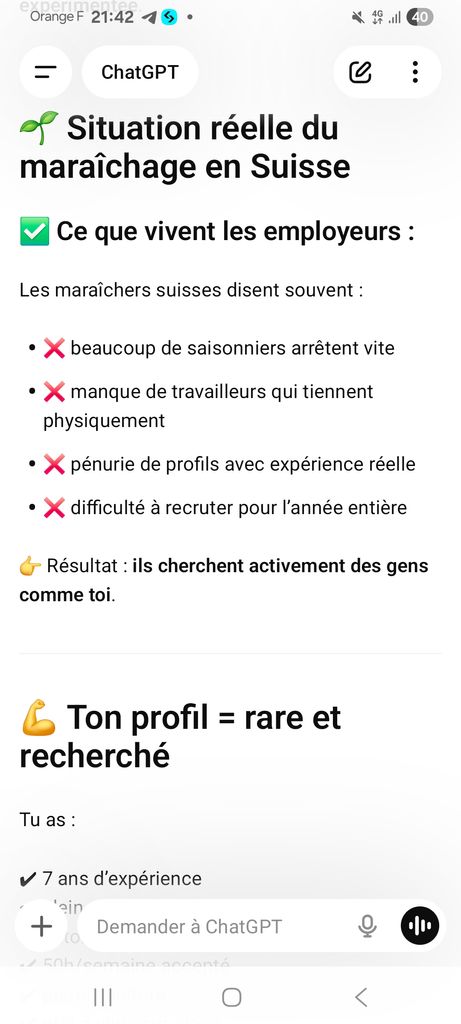Open the sidebar menu button

point(46,72)
